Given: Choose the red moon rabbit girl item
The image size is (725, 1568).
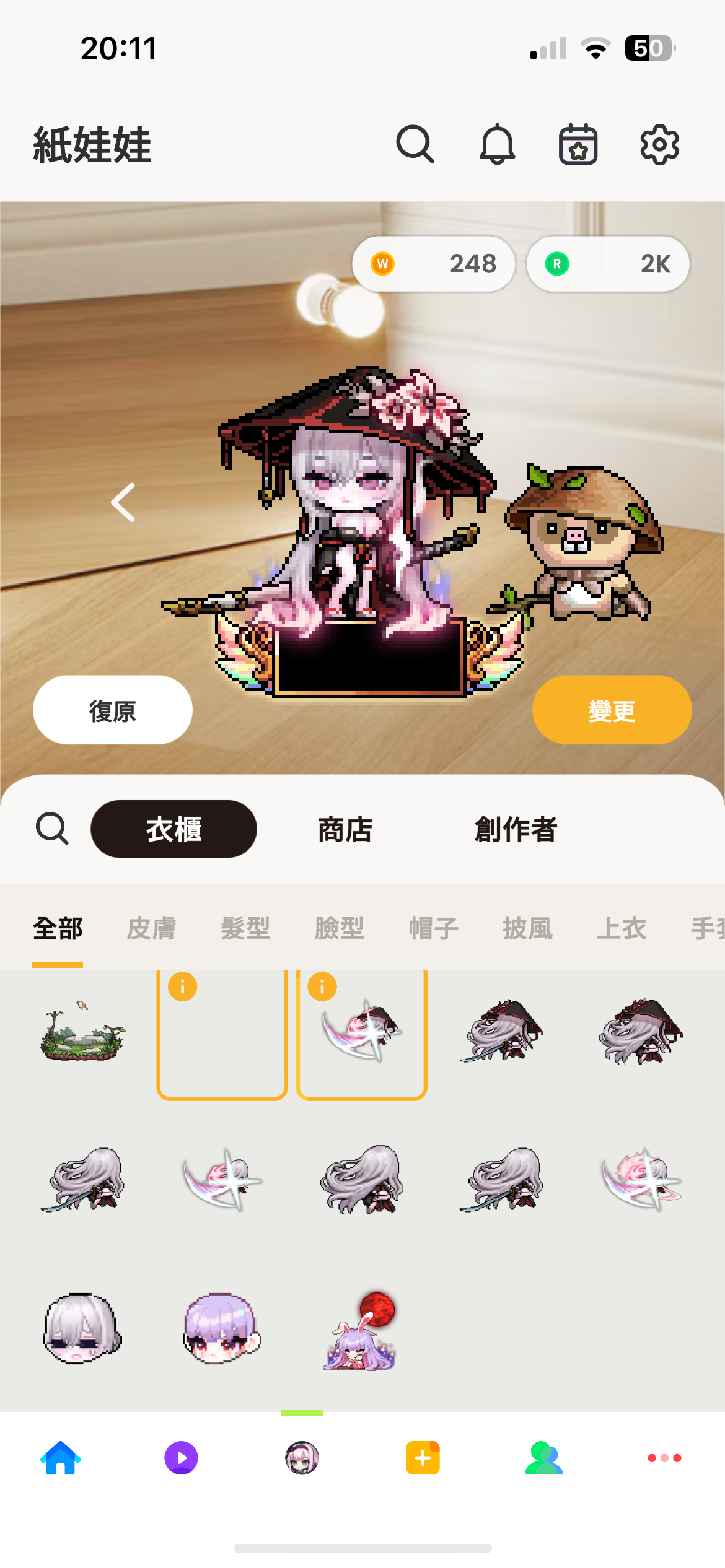Looking at the screenshot, I should pos(361,1330).
